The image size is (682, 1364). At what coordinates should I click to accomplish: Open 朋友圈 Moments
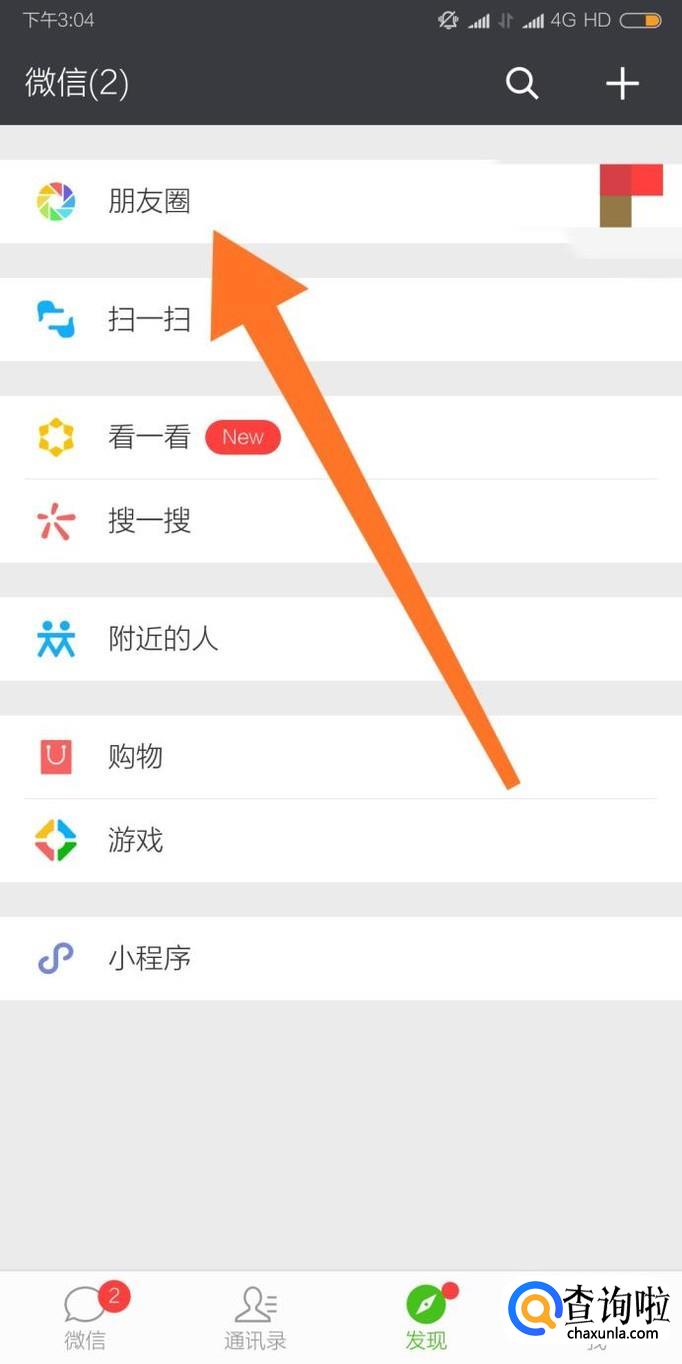pyautogui.click(x=341, y=201)
